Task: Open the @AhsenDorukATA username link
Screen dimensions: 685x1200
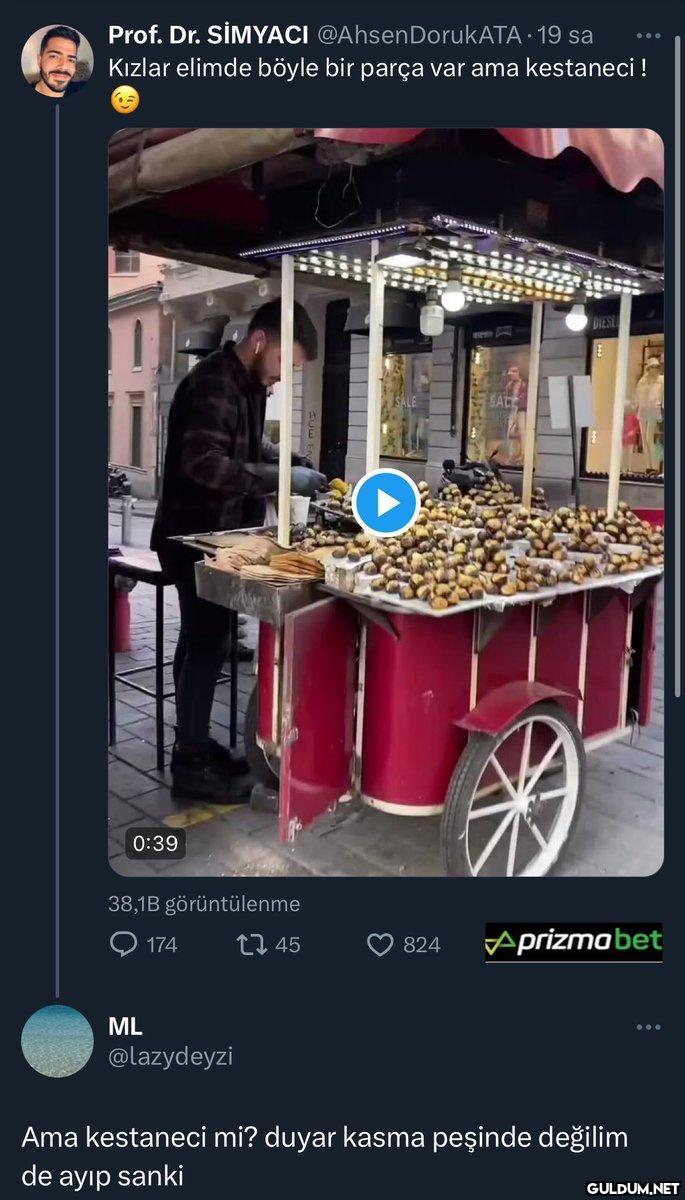Action: (x=418, y=35)
